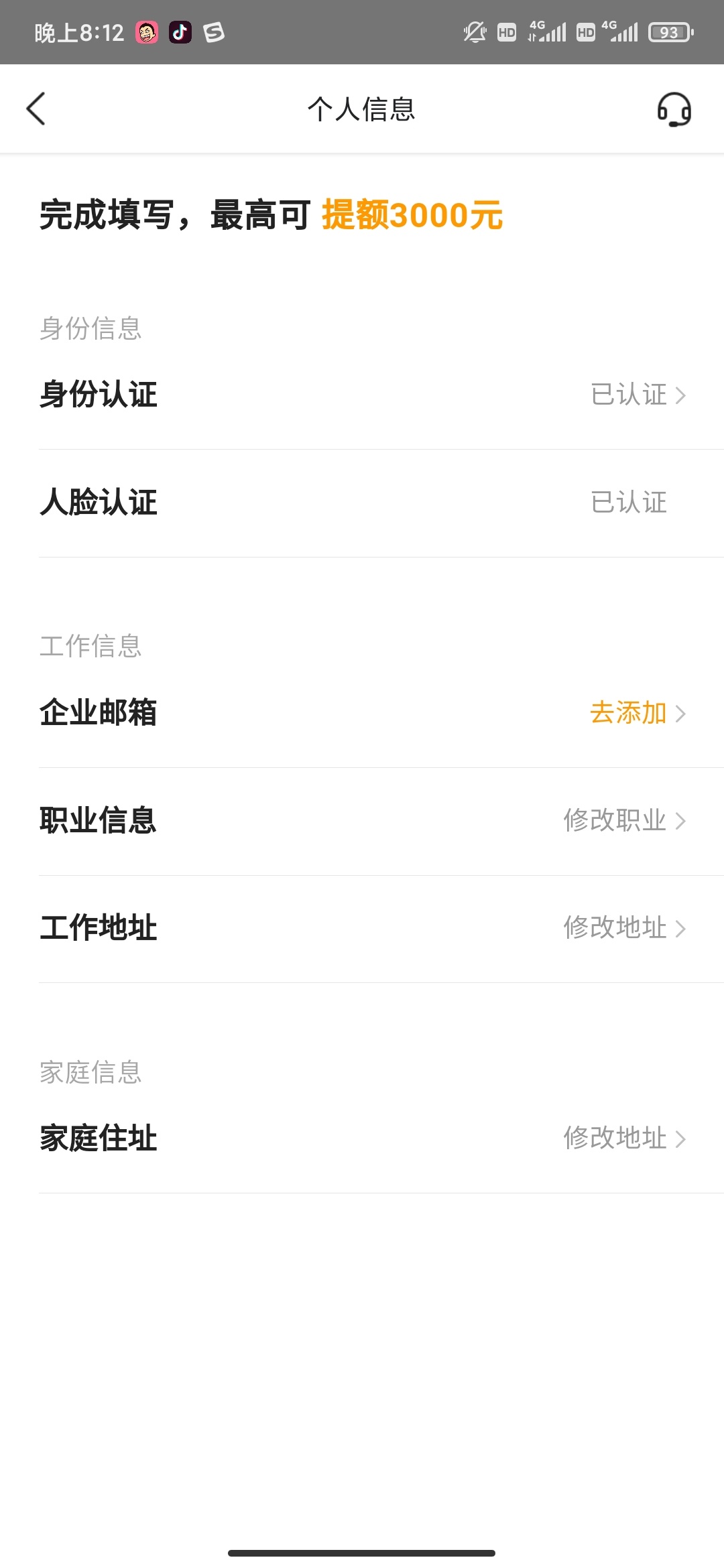Open the 身份认证 row
Screen dimensions: 724x1568
[x=362, y=395]
